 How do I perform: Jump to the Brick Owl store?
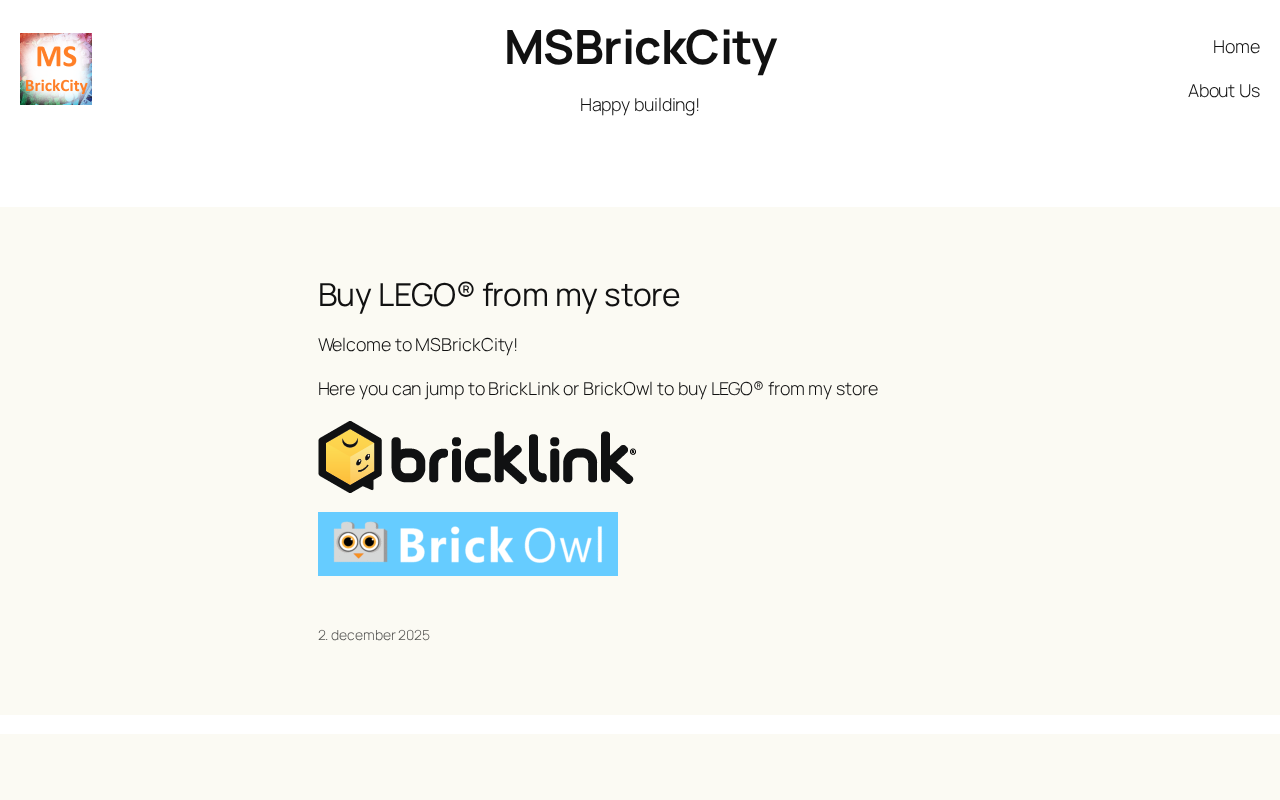tap(467, 544)
